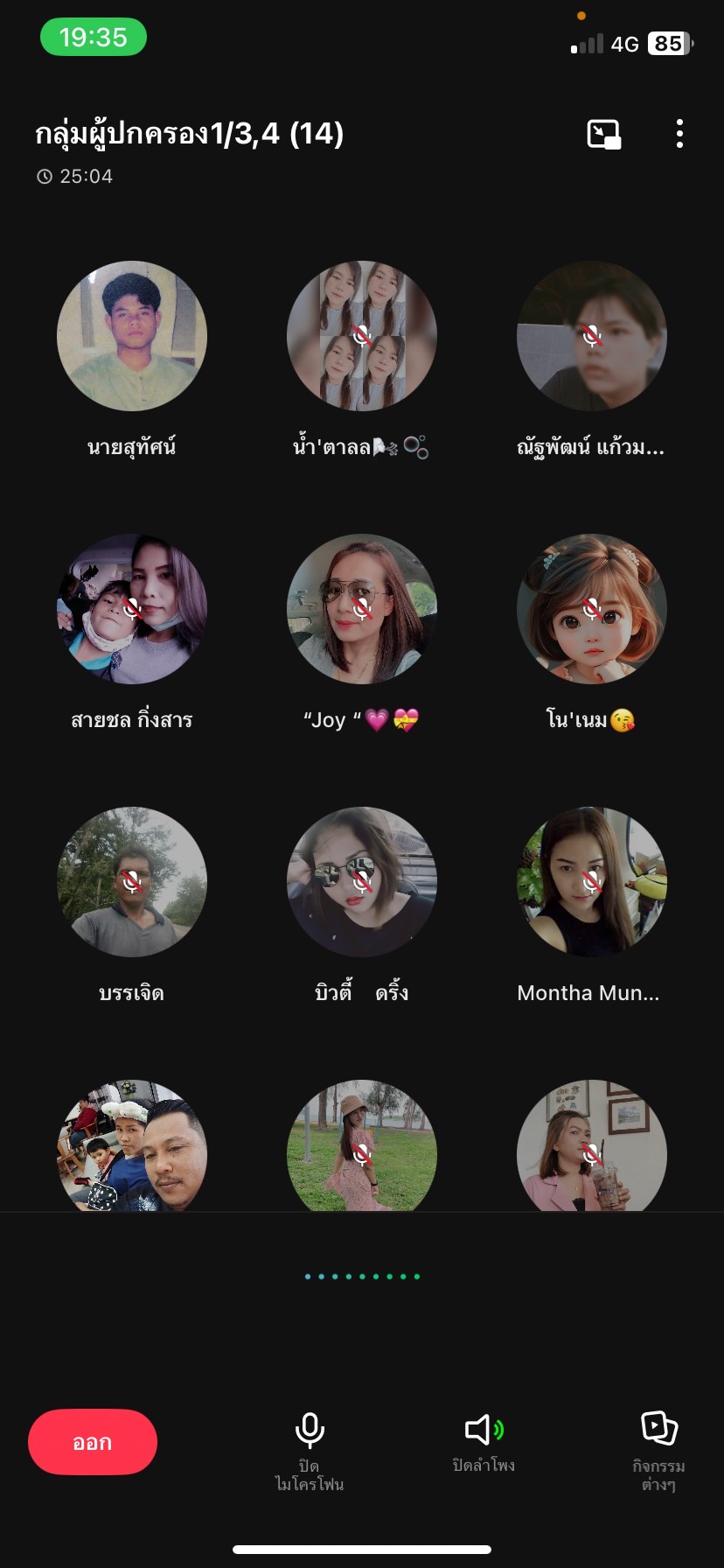Turn off speaker with ปิดลำโพง
The image size is (724, 1568).
(484, 1442)
